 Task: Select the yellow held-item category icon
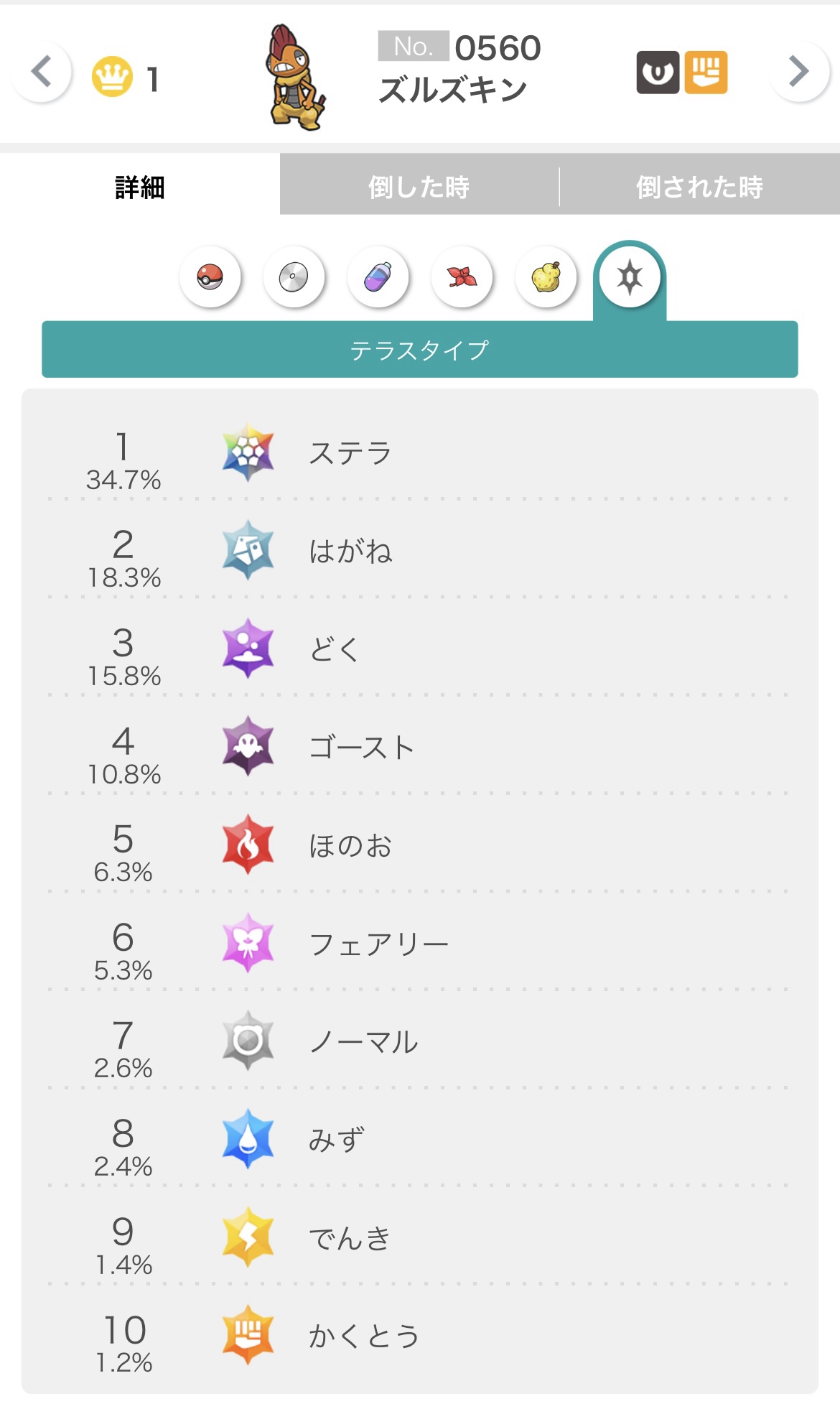pos(546,277)
